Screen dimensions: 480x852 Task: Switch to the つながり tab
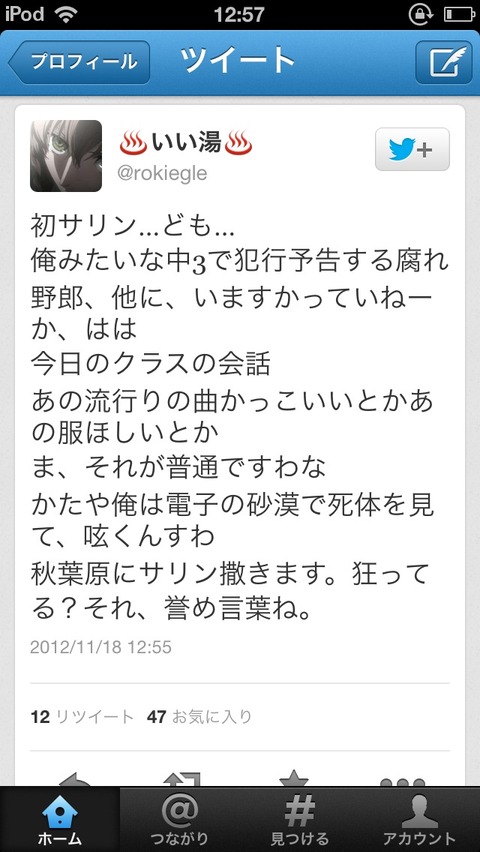(x=179, y=819)
